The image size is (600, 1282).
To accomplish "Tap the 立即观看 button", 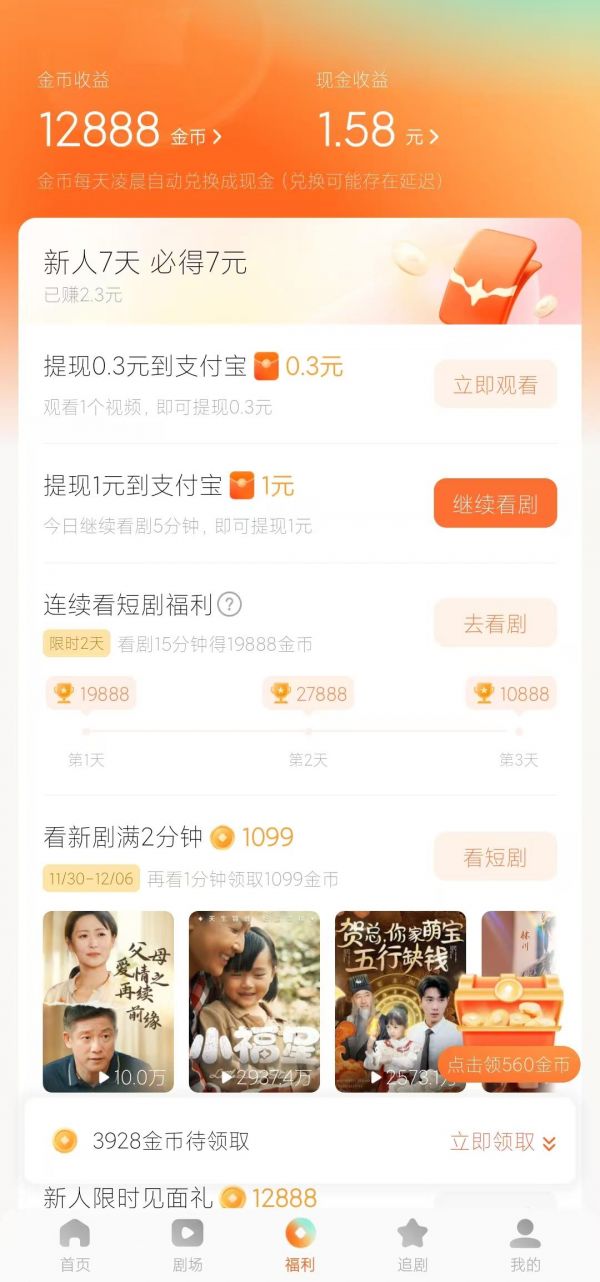I will [x=495, y=385].
